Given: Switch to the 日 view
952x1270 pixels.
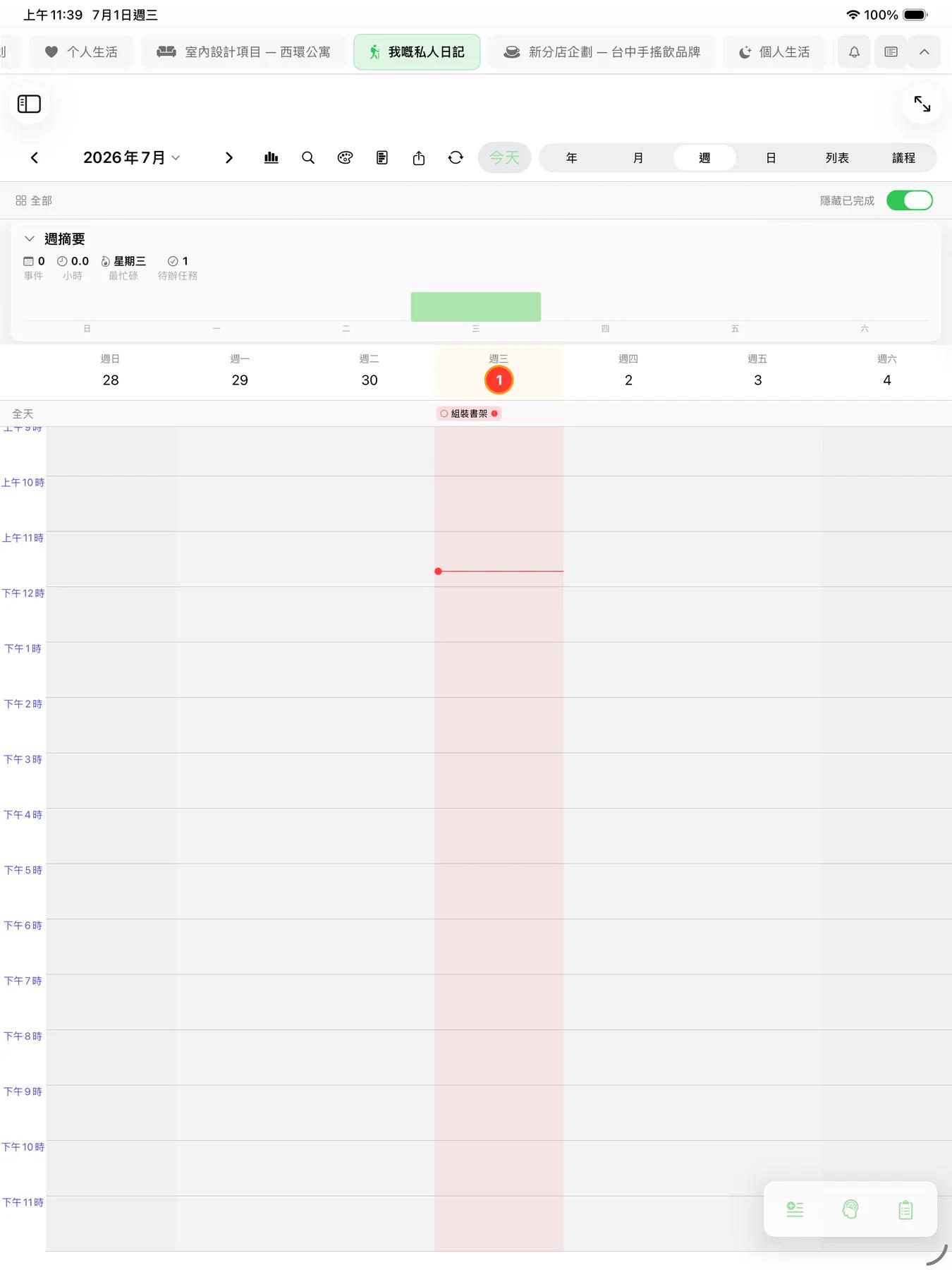Looking at the screenshot, I should pyautogui.click(x=771, y=158).
